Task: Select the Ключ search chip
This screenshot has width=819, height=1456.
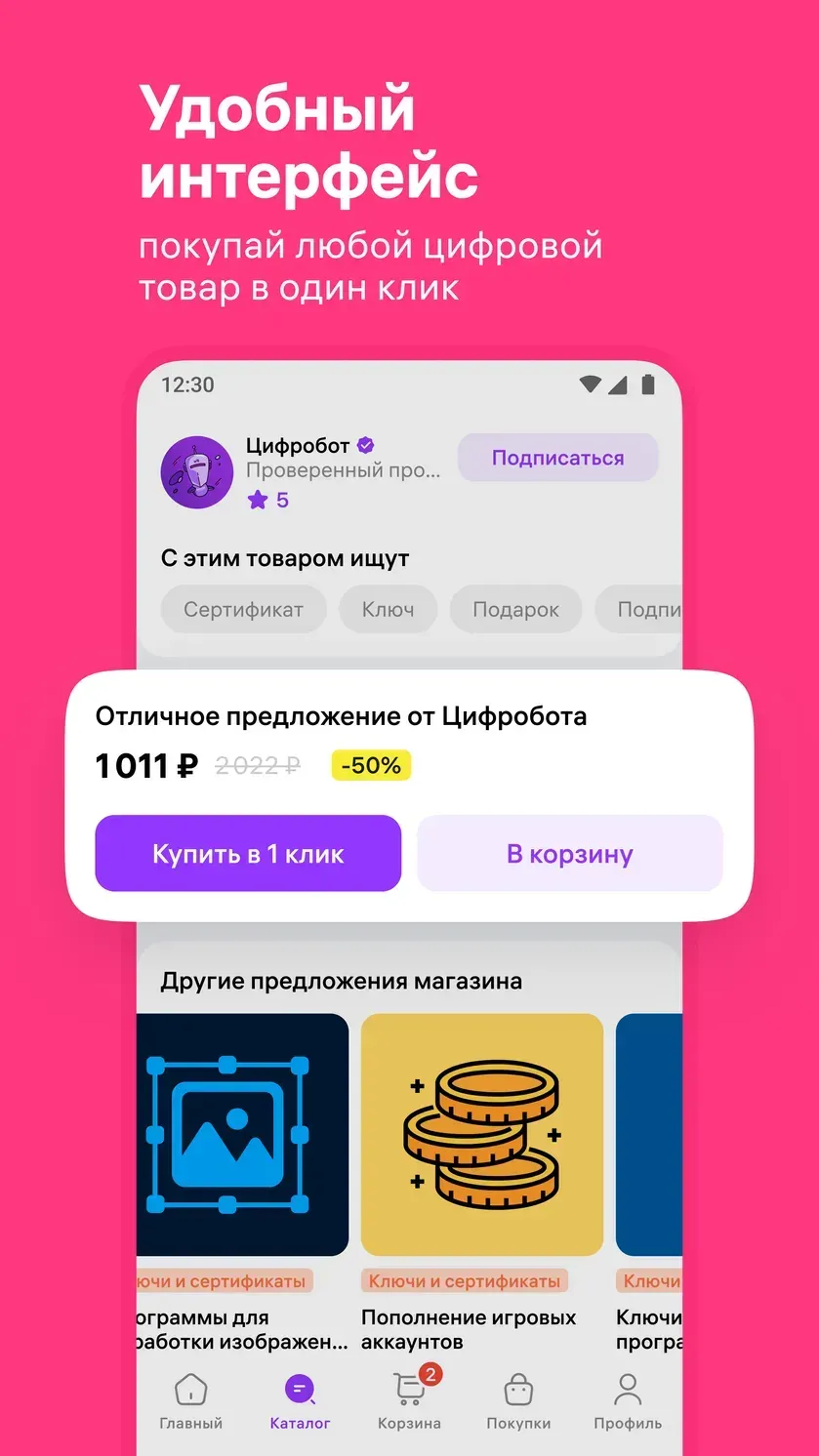Action: point(388,609)
